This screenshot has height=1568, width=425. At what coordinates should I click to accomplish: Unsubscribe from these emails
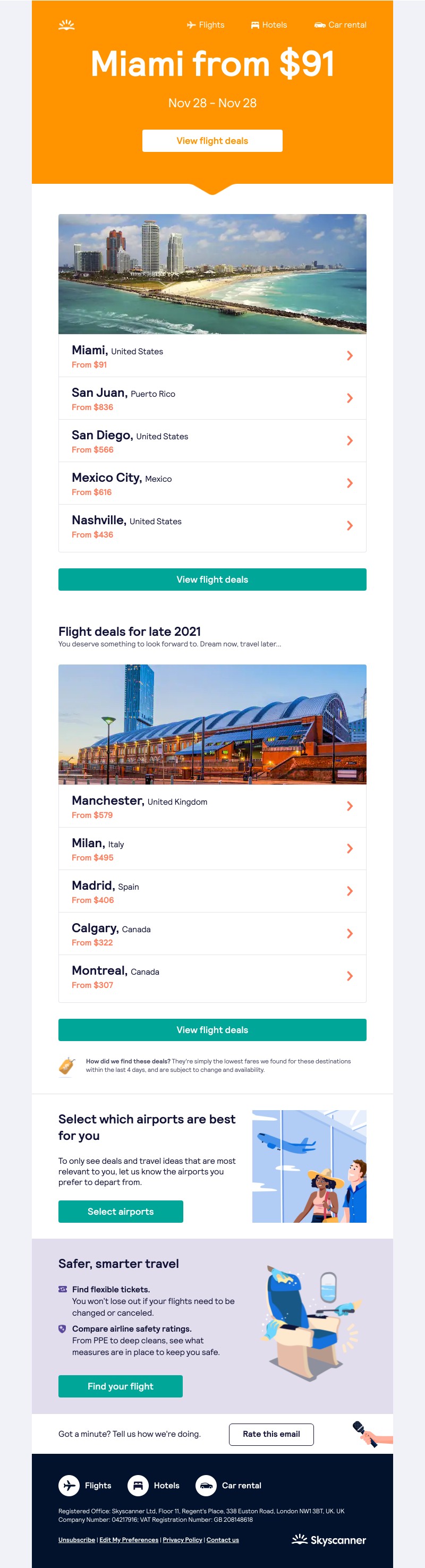click(76, 1539)
